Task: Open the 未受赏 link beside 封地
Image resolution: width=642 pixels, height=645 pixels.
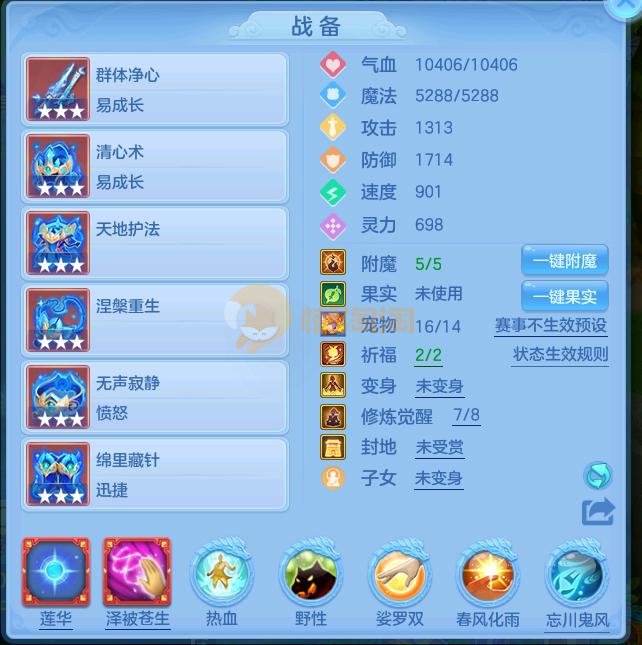Action: click(x=439, y=447)
